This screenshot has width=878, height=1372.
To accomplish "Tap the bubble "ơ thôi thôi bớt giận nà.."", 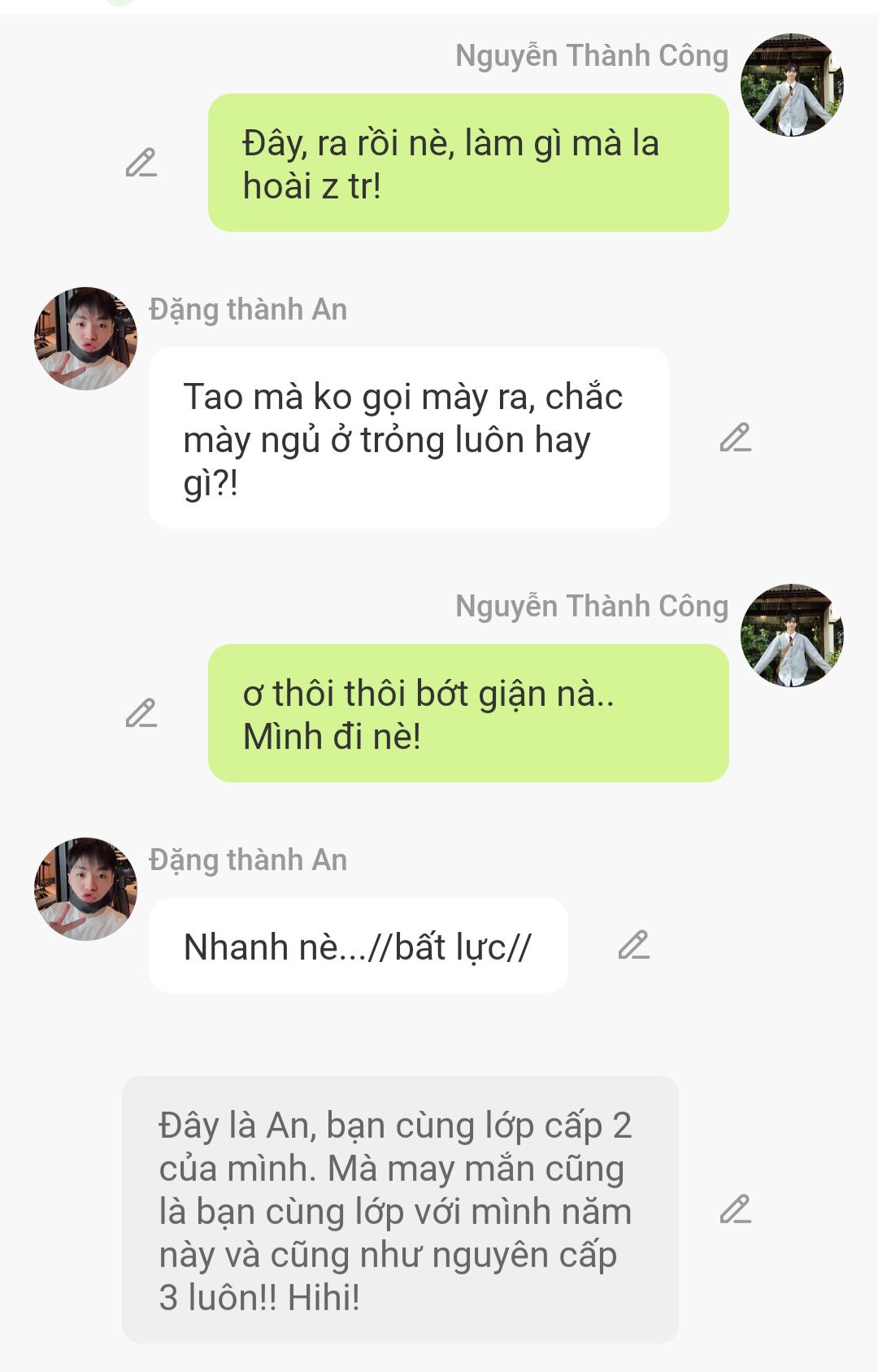I will click(467, 713).
